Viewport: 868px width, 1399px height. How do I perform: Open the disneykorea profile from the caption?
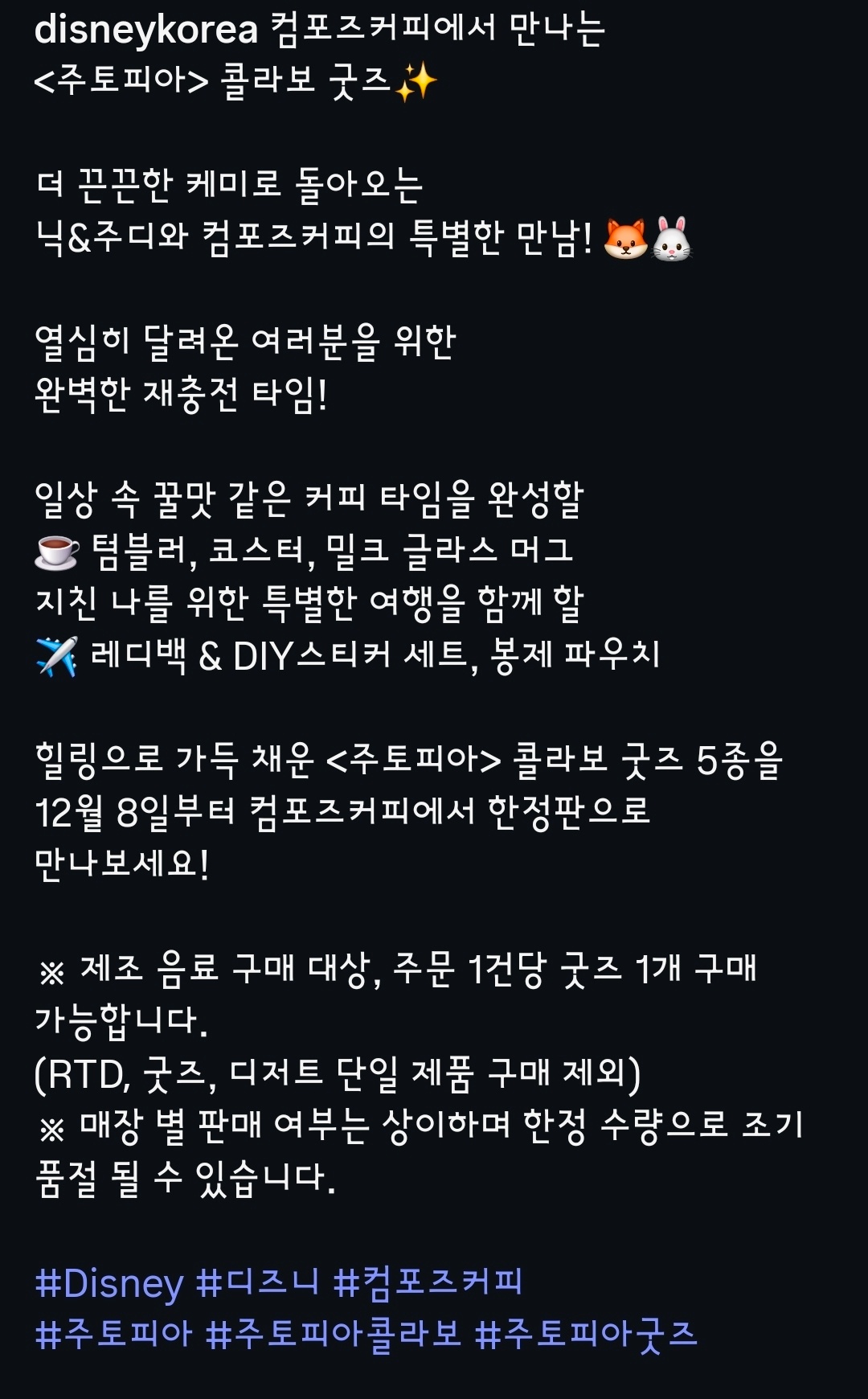(x=146, y=31)
